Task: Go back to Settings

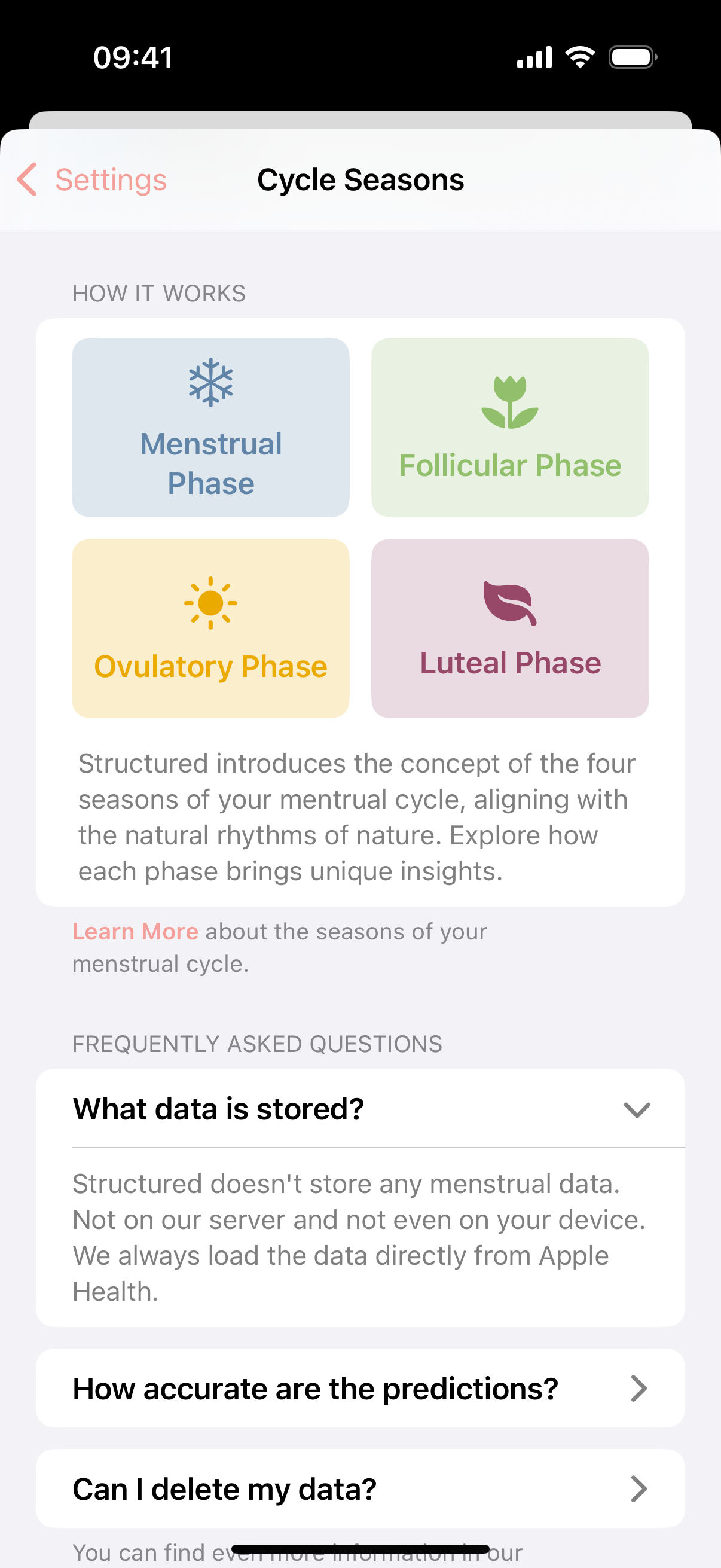Action: tap(91, 179)
